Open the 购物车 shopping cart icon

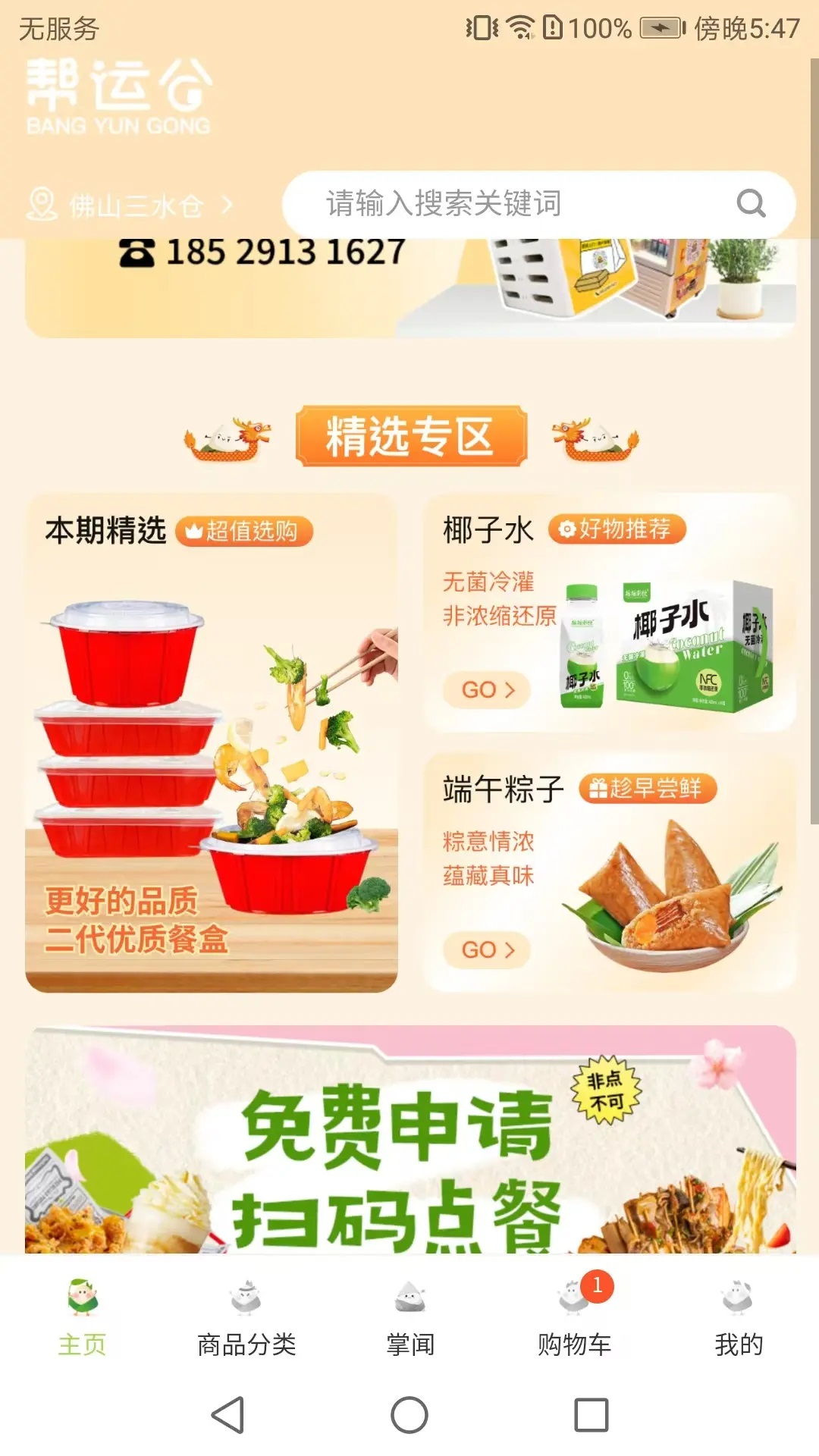pos(574,1298)
